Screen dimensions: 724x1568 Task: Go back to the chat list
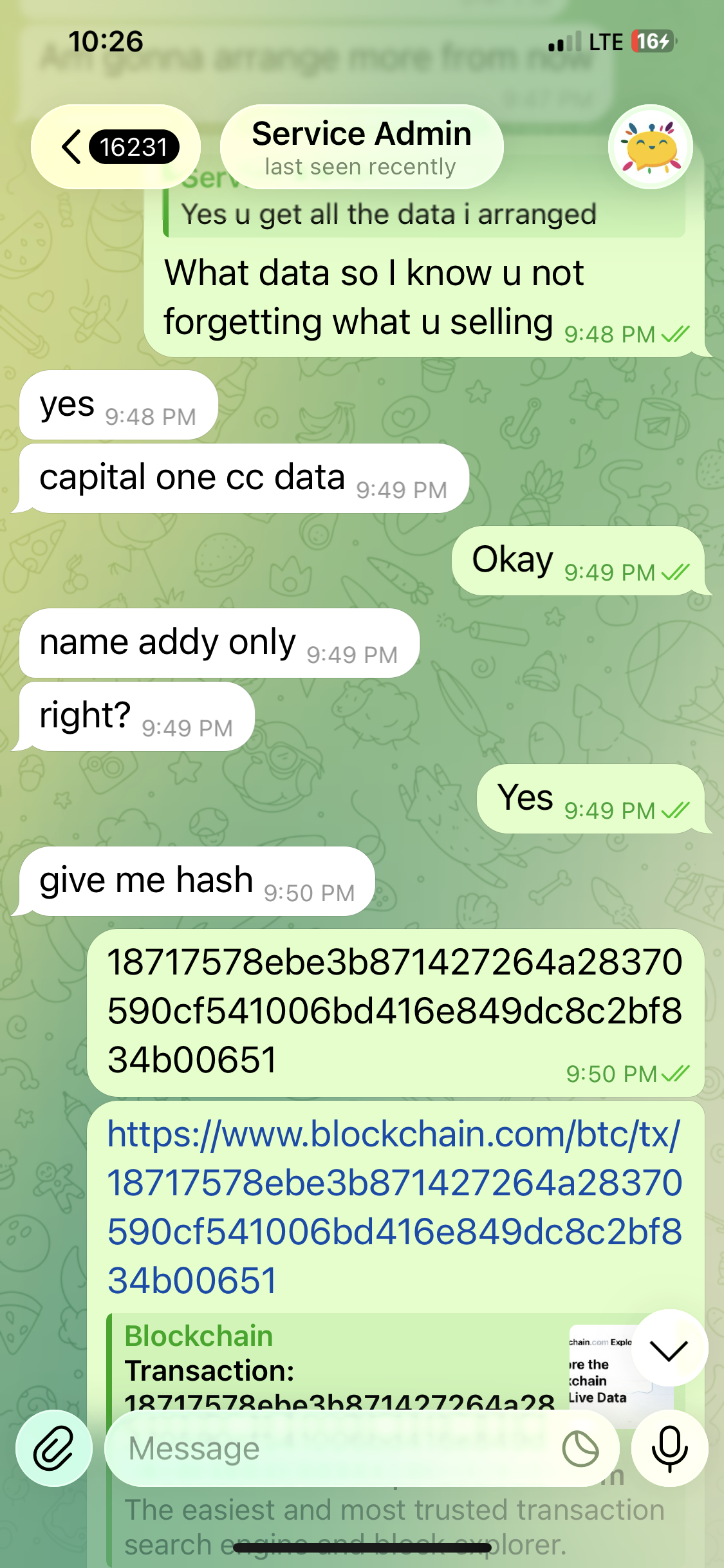click(x=116, y=147)
